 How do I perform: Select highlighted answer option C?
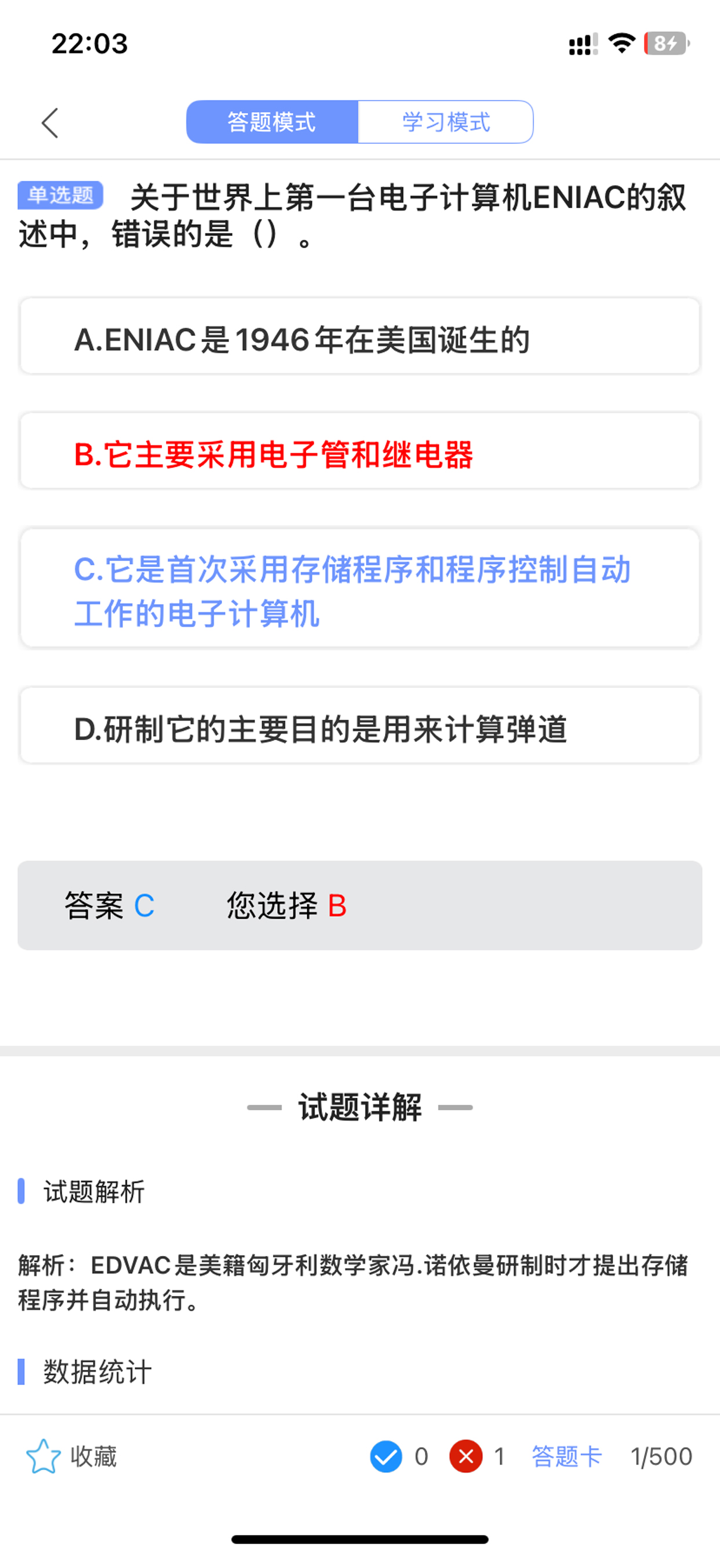pyautogui.click(x=360, y=588)
